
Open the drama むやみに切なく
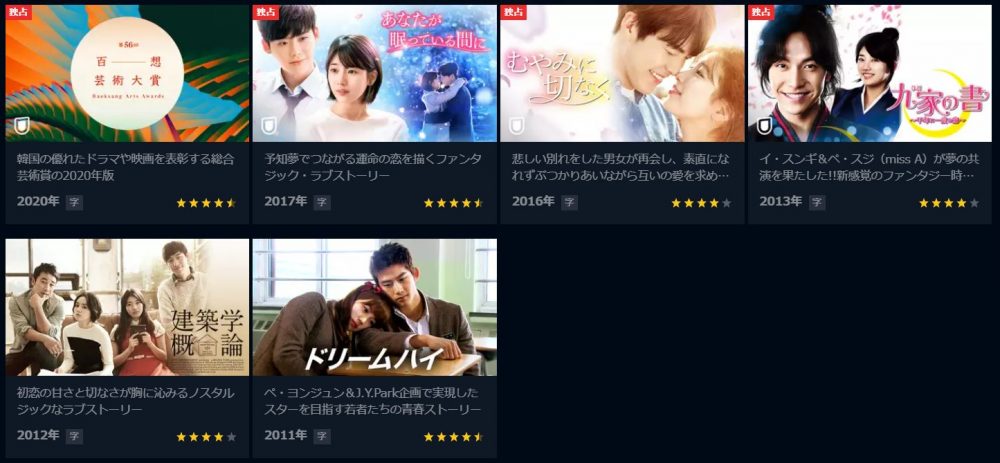pos(622,75)
